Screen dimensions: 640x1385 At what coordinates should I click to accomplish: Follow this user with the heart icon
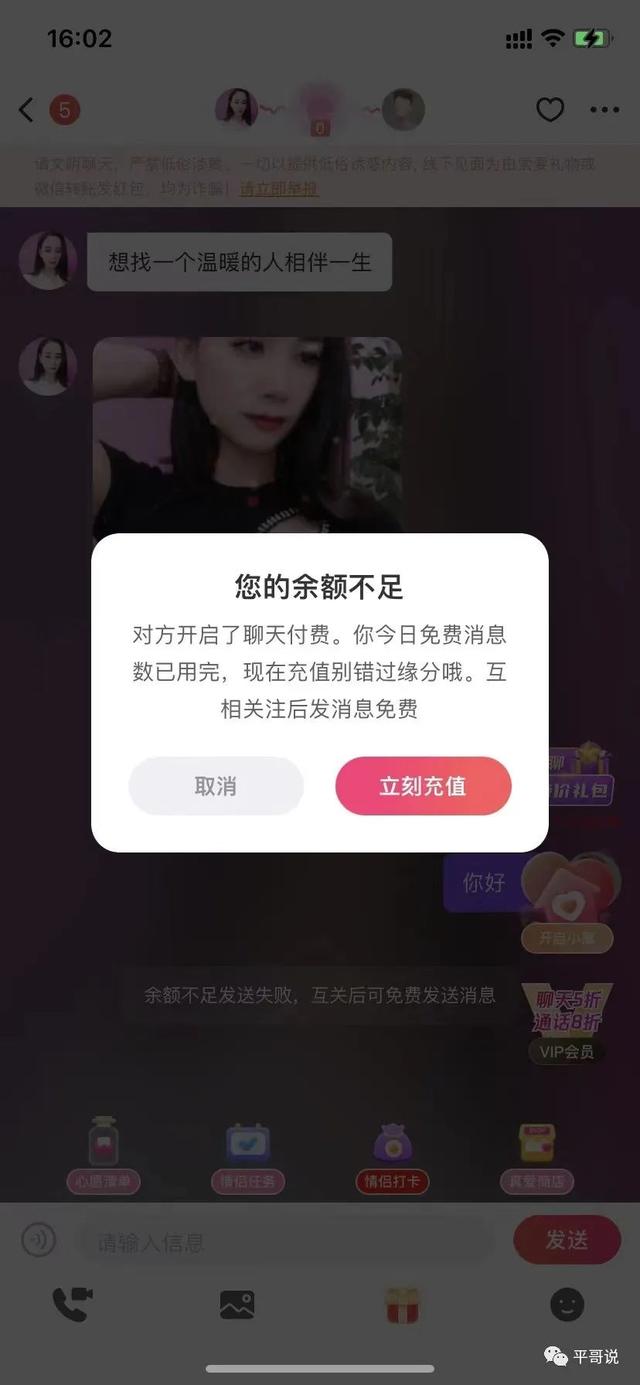point(550,110)
